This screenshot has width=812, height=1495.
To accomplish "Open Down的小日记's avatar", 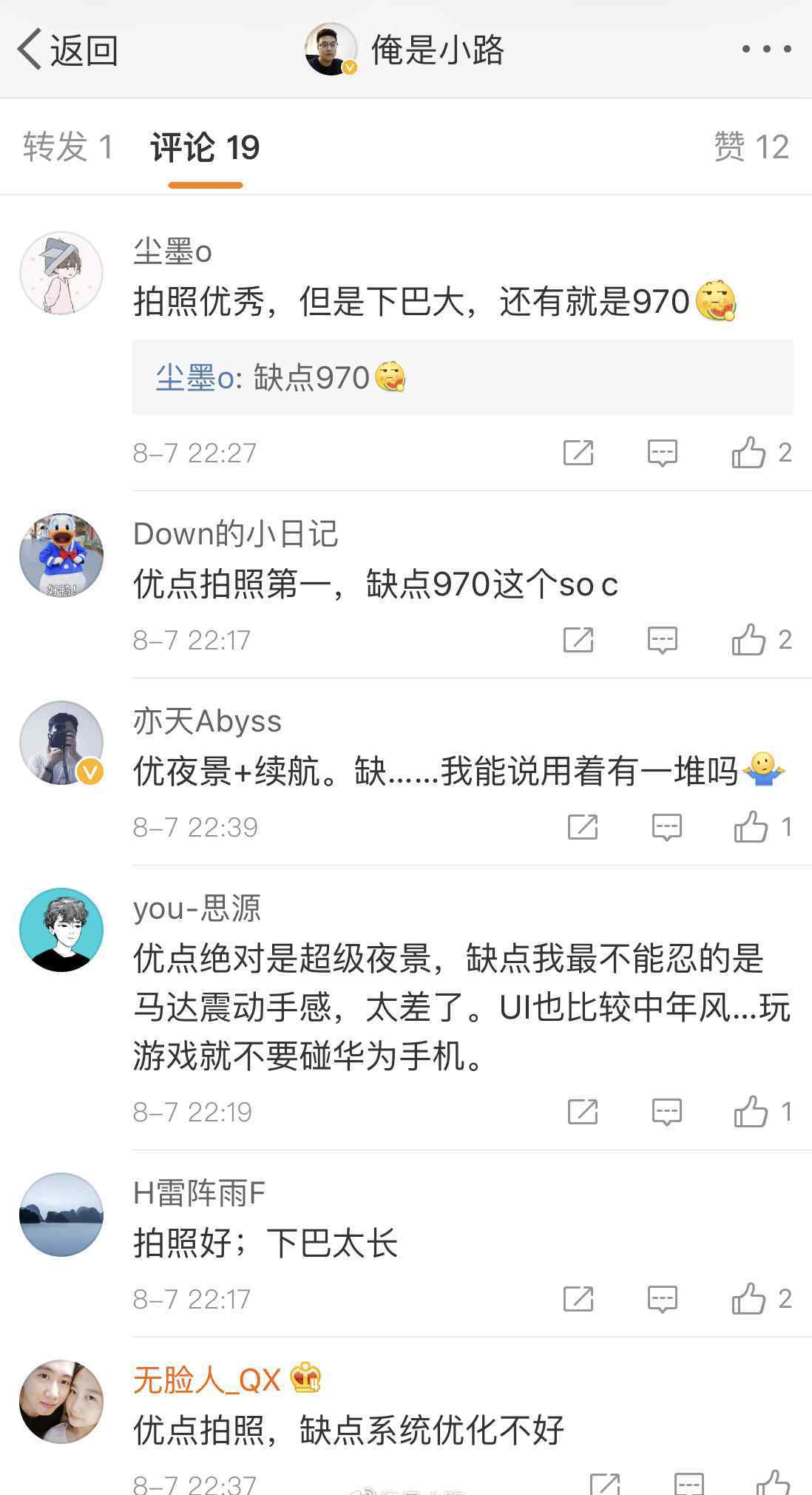I will (x=61, y=555).
